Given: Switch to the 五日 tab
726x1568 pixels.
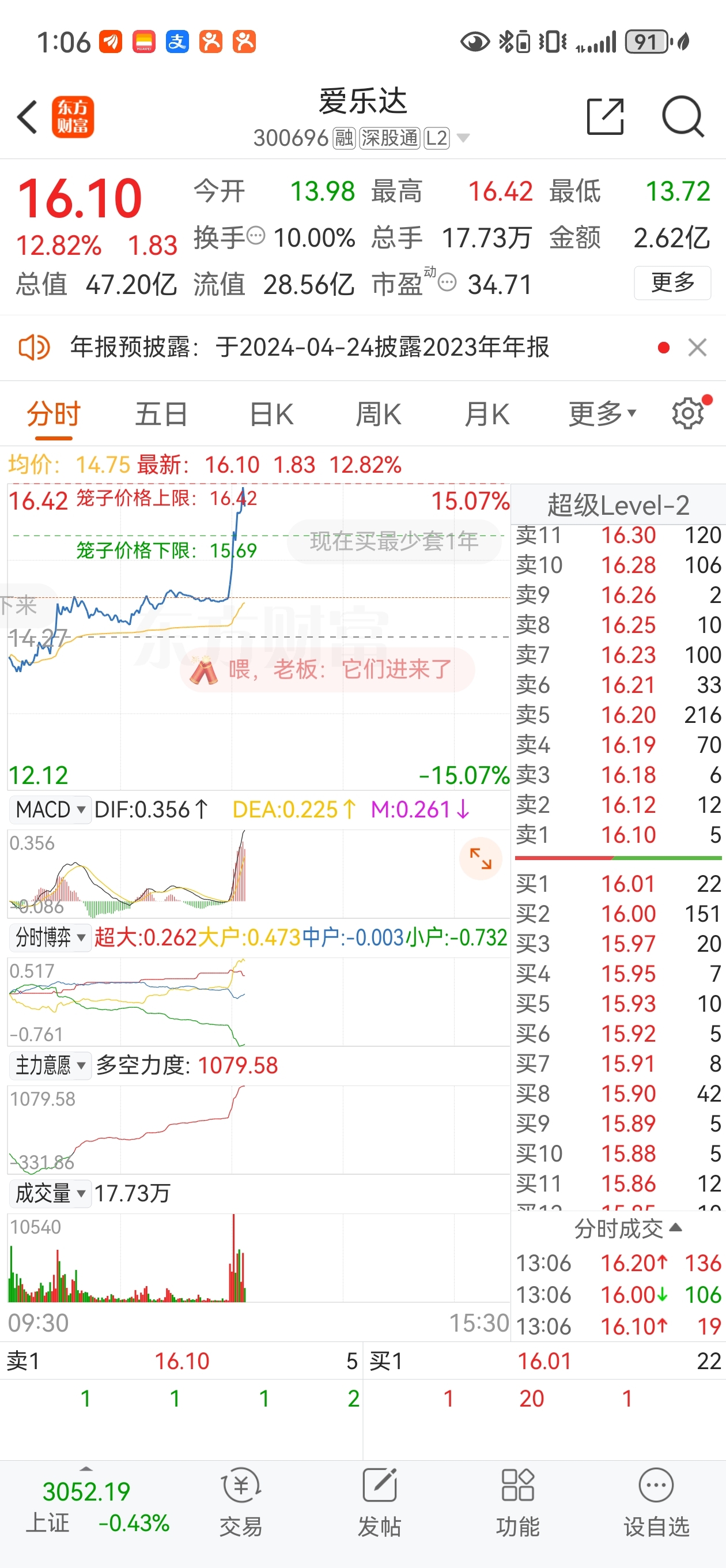Looking at the screenshot, I should [160, 413].
